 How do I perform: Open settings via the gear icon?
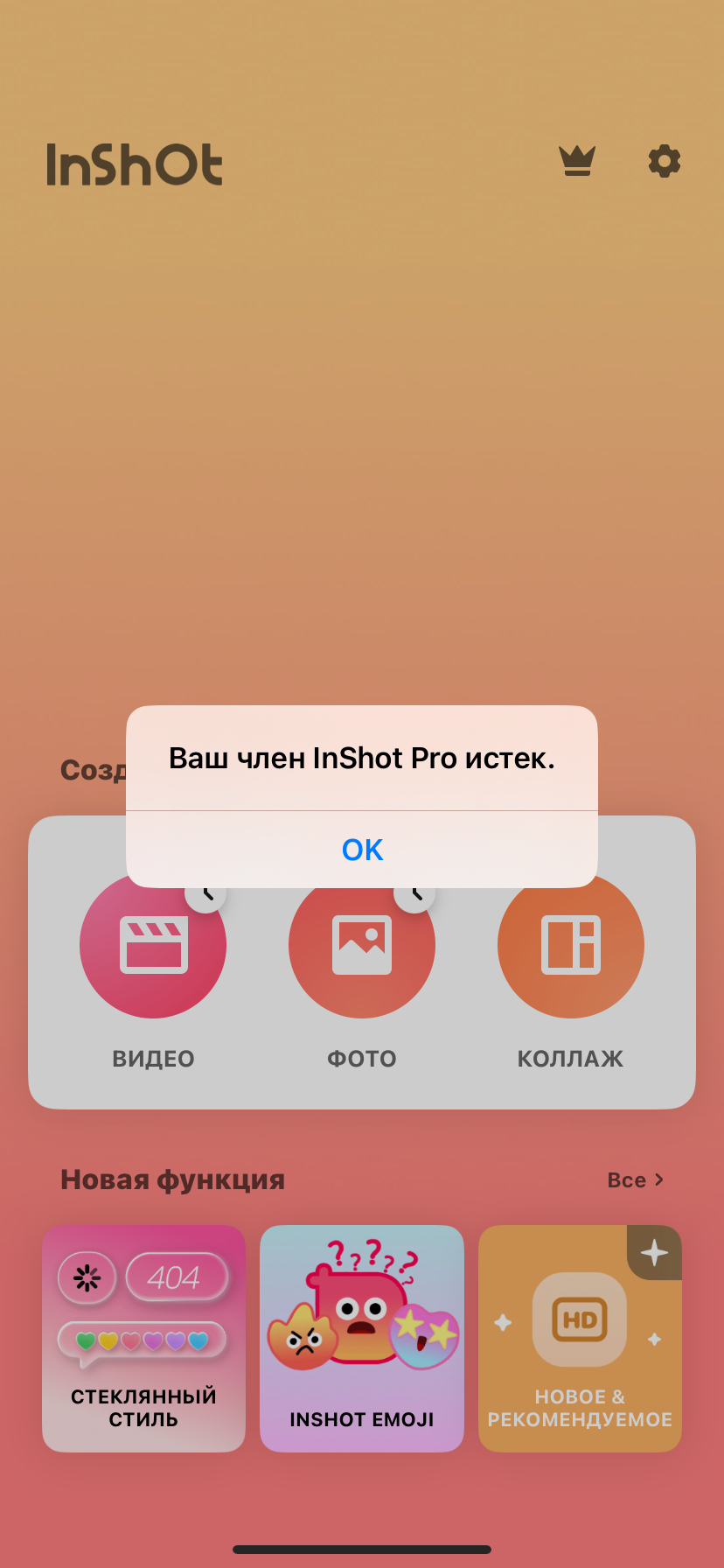coord(665,161)
